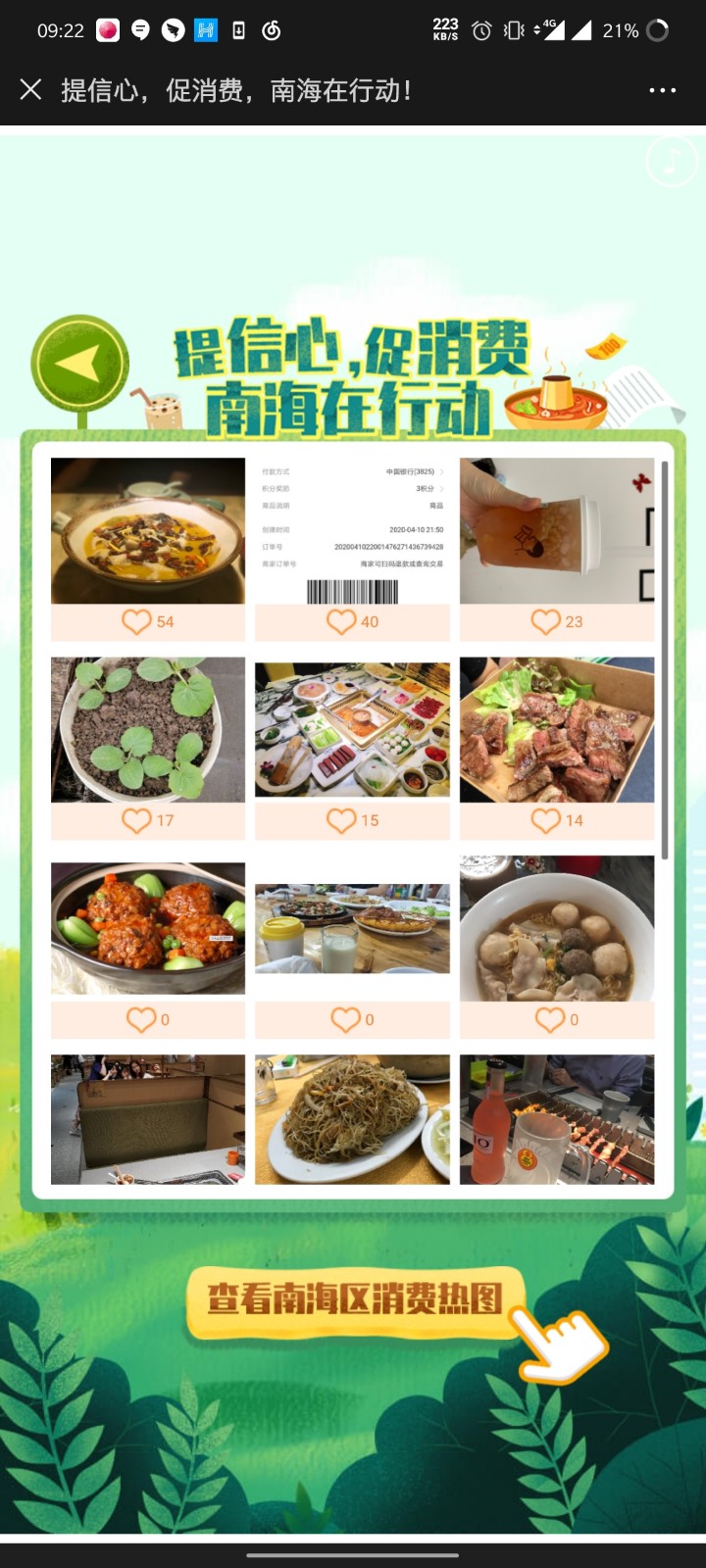
Task: Open the restaurant booth seat photo
Action: 148,1119
